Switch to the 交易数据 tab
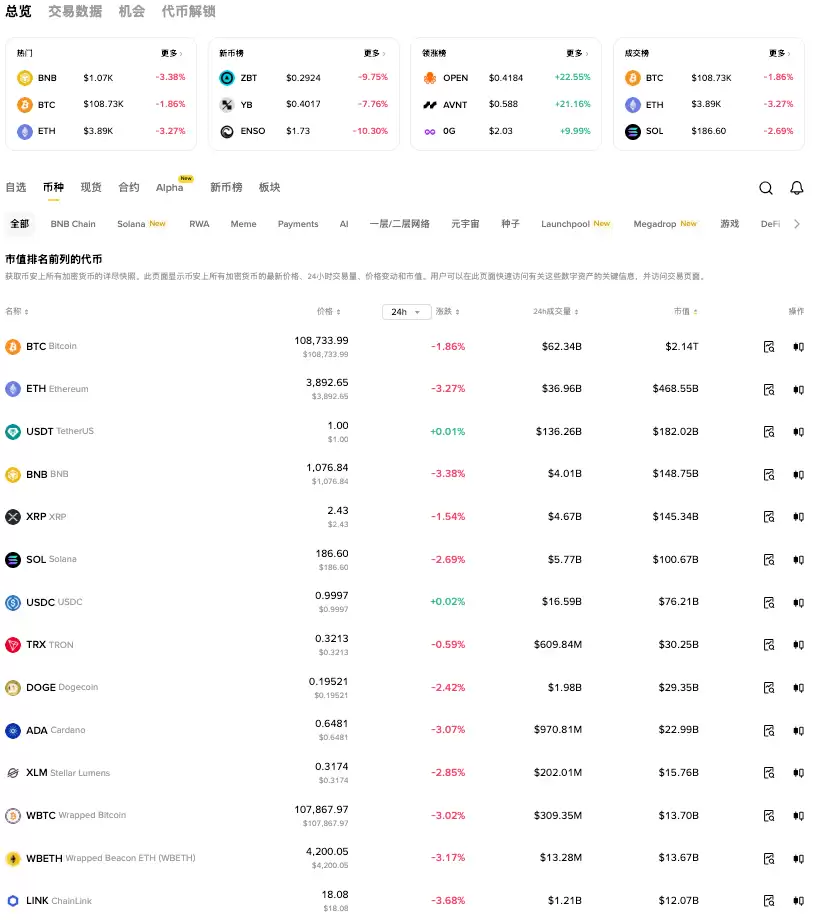Image resolution: width=814 pixels, height=920 pixels. (x=75, y=12)
